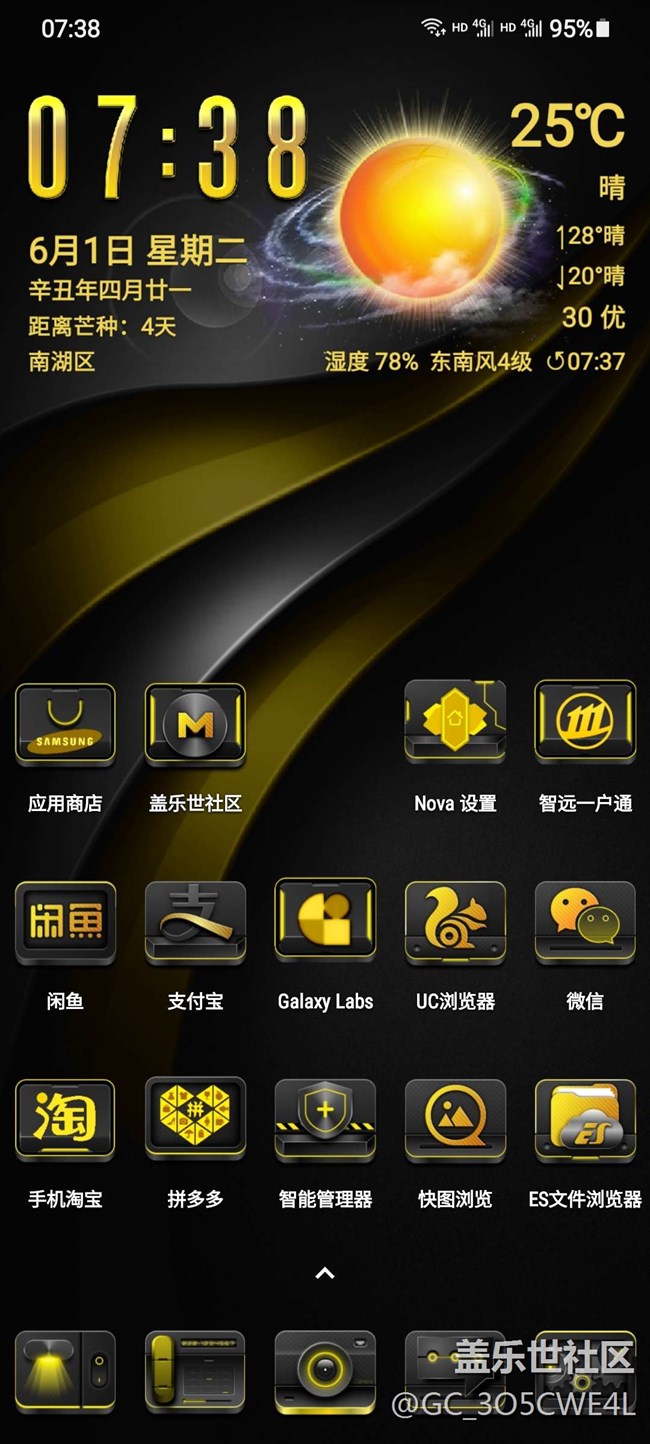Open the camera app in the dock
This screenshot has width=650, height=1444.
(325, 1370)
